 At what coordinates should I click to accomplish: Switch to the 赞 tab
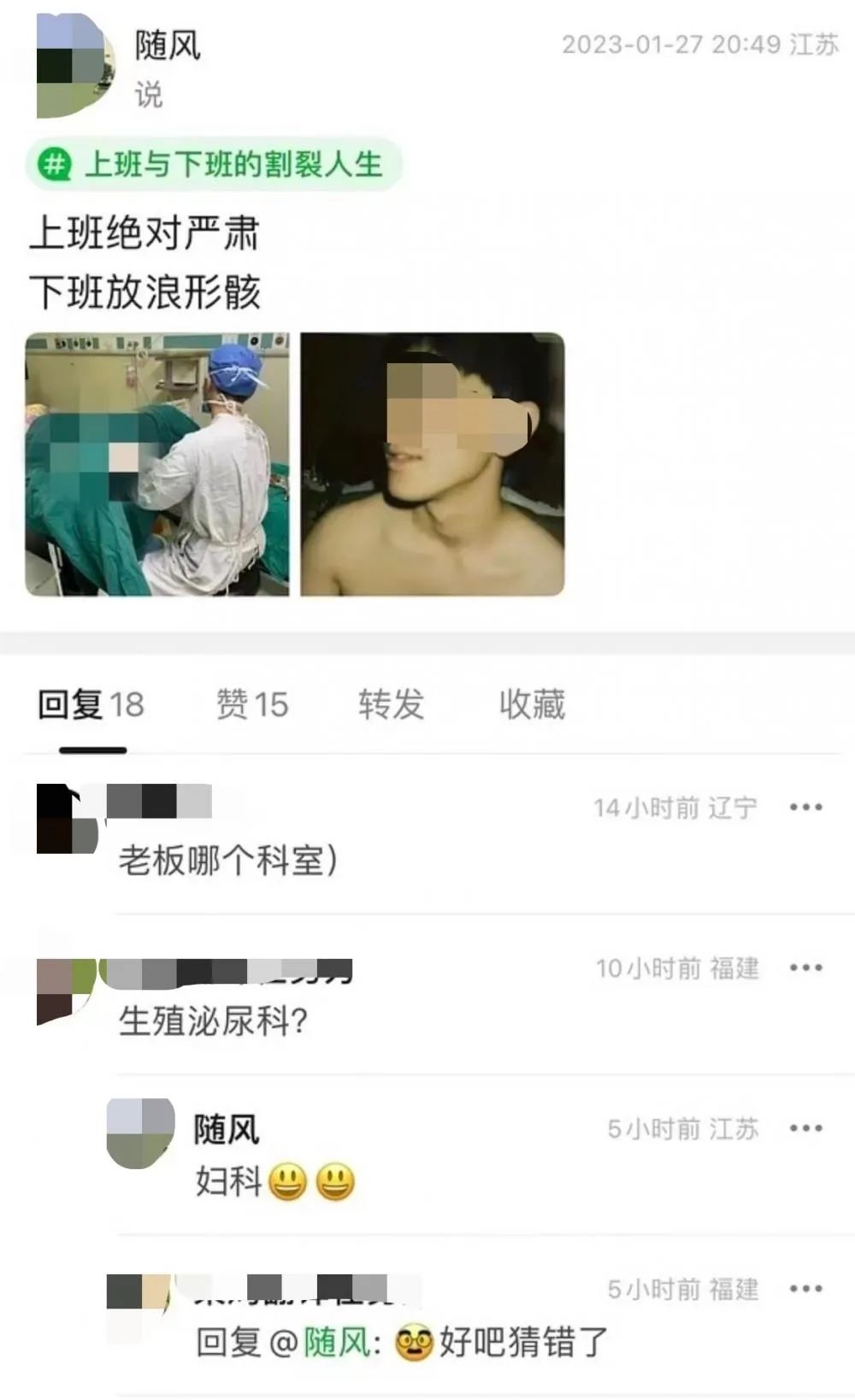[252, 705]
